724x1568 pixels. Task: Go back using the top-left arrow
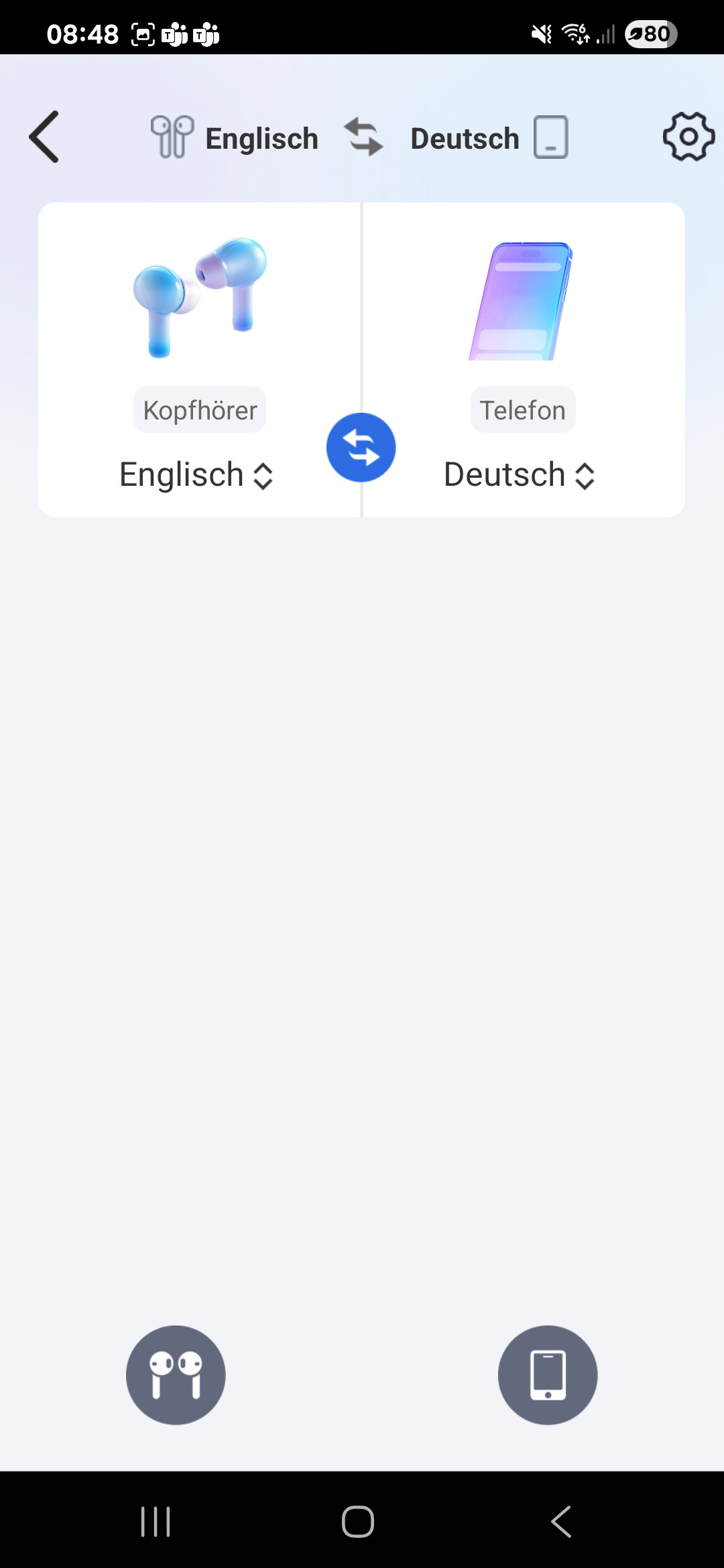tap(44, 137)
